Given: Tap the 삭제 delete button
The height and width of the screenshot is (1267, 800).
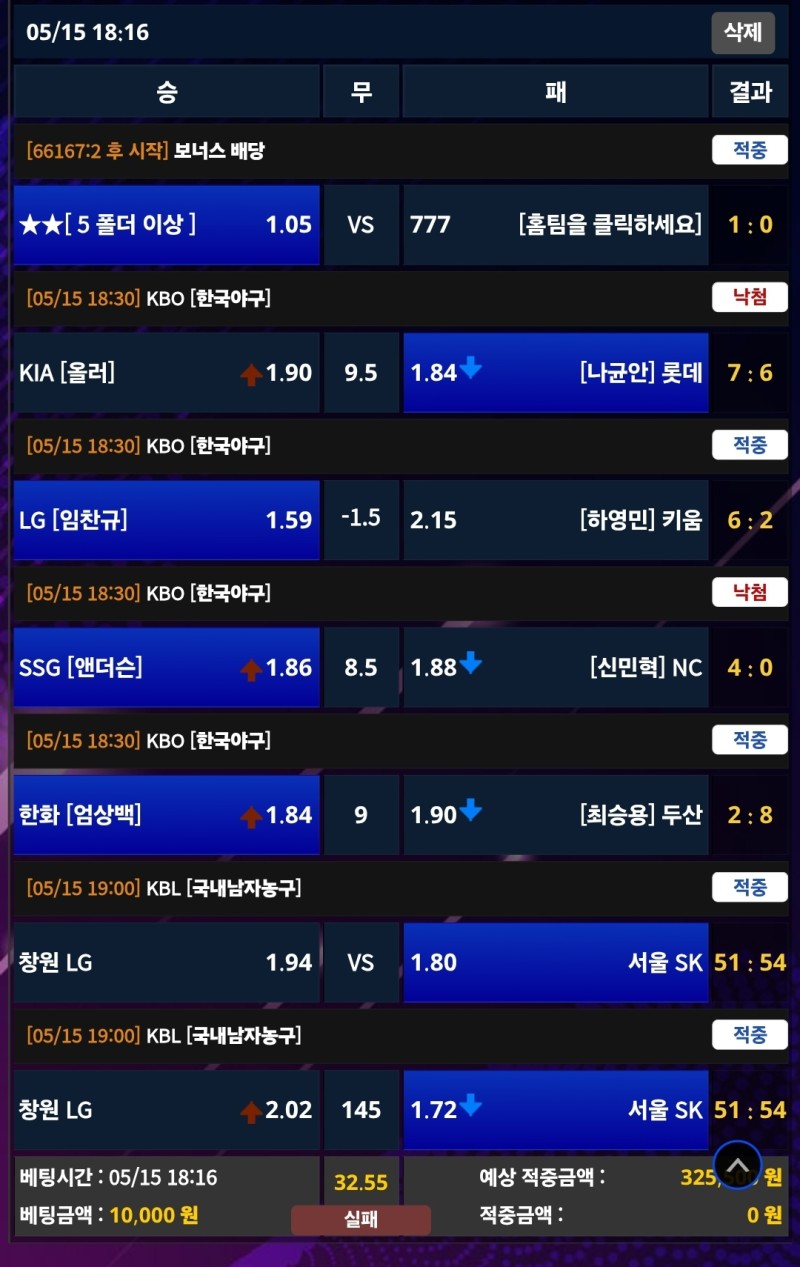Looking at the screenshot, I should [742, 32].
